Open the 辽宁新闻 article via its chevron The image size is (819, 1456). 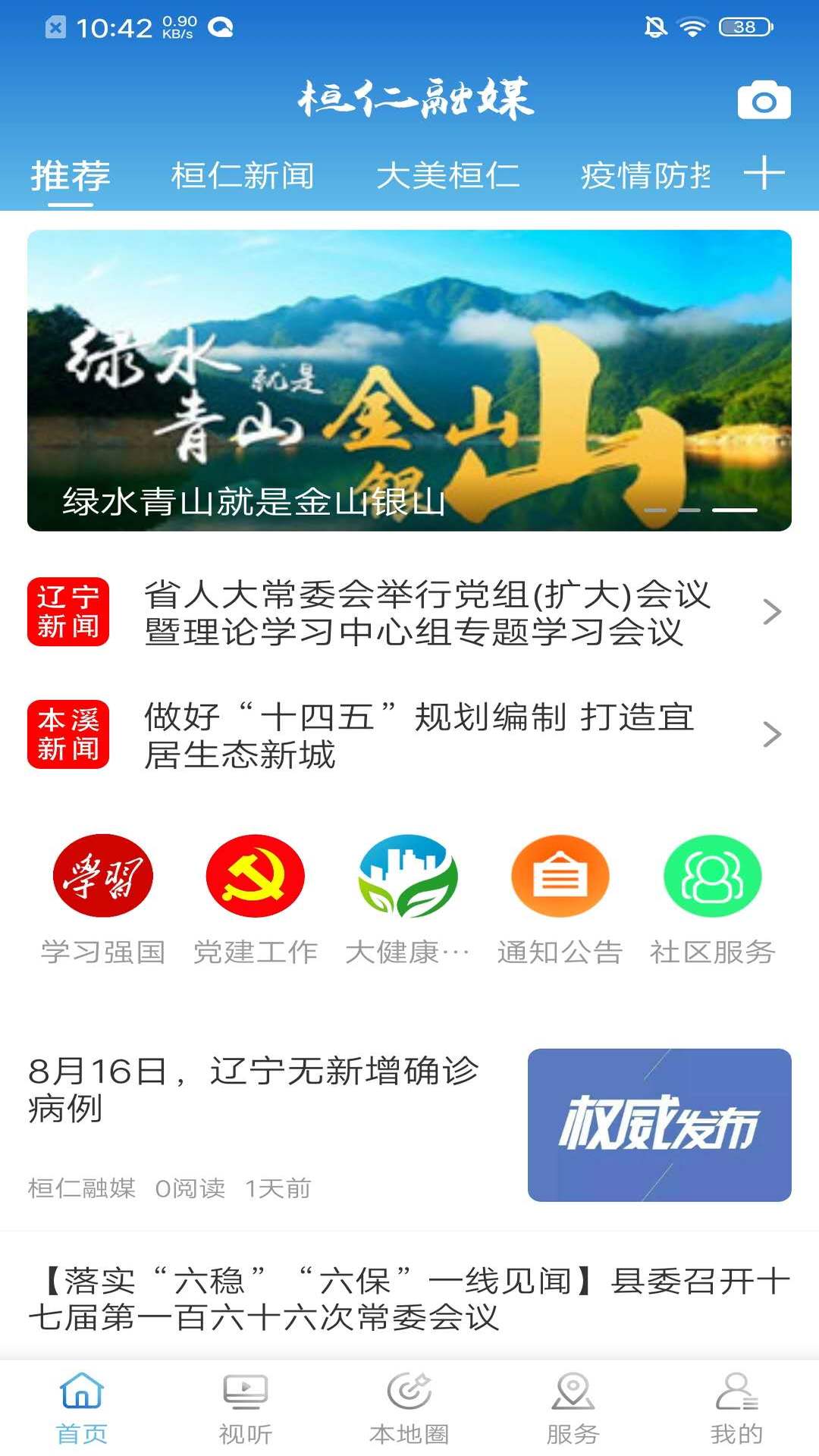point(774,612)
